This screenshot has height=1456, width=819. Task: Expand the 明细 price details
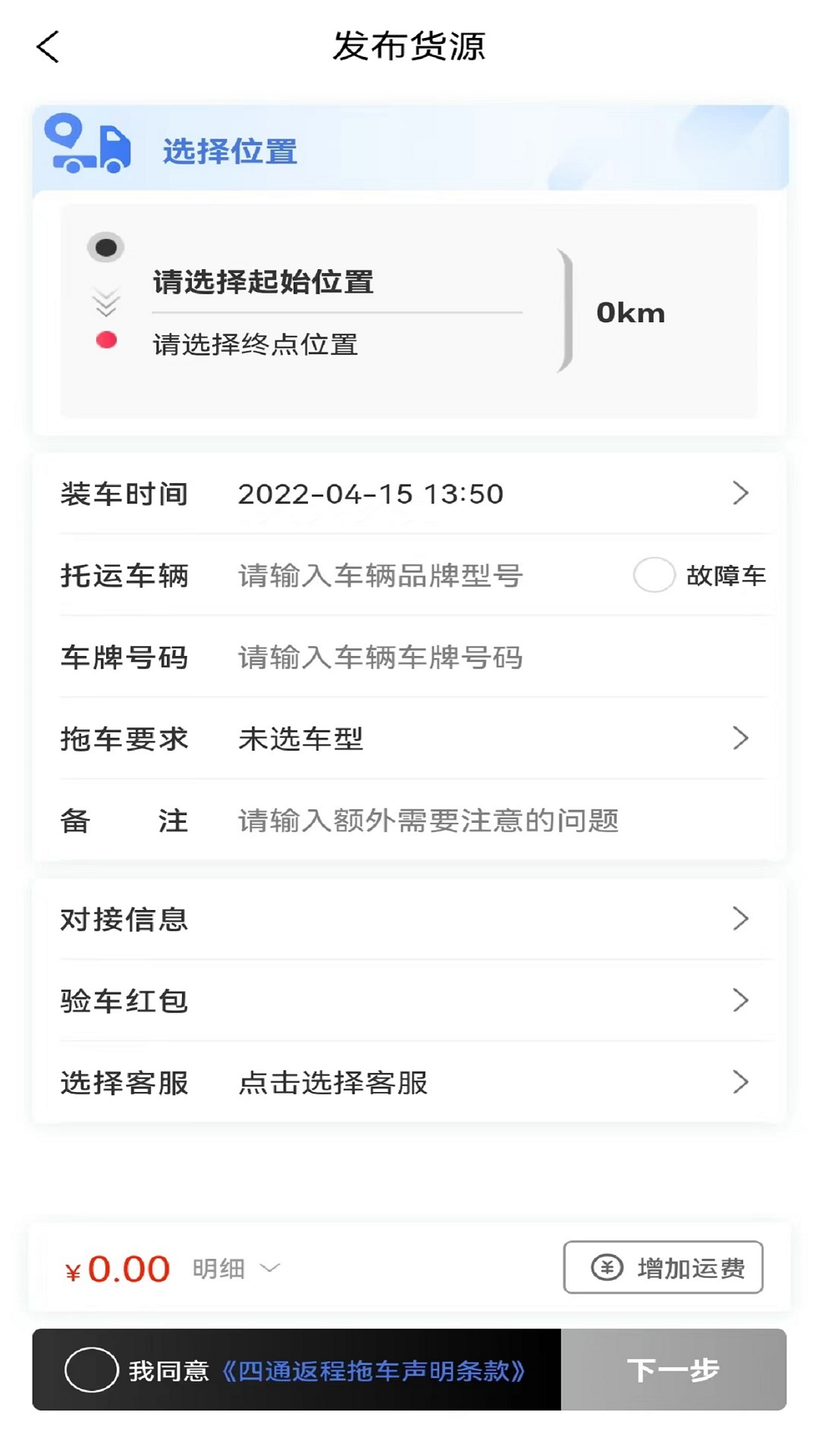coord(235,1269)
